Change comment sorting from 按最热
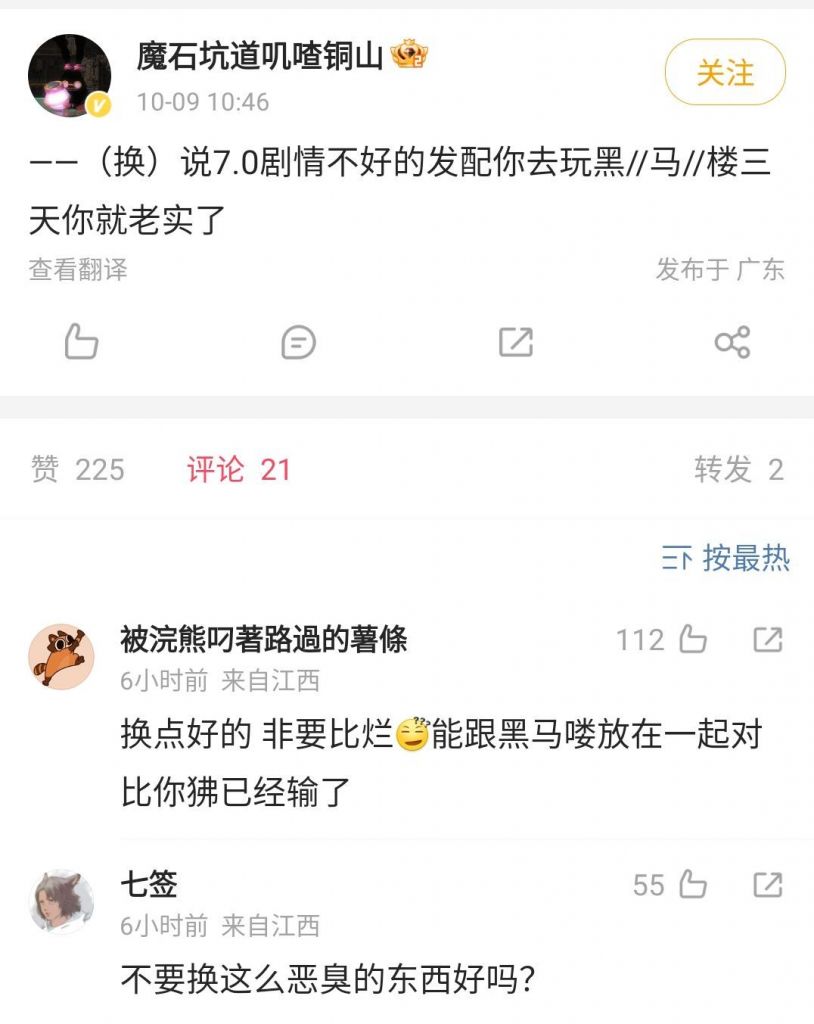This screenshot has height=1024, width=814. point(725,558)
